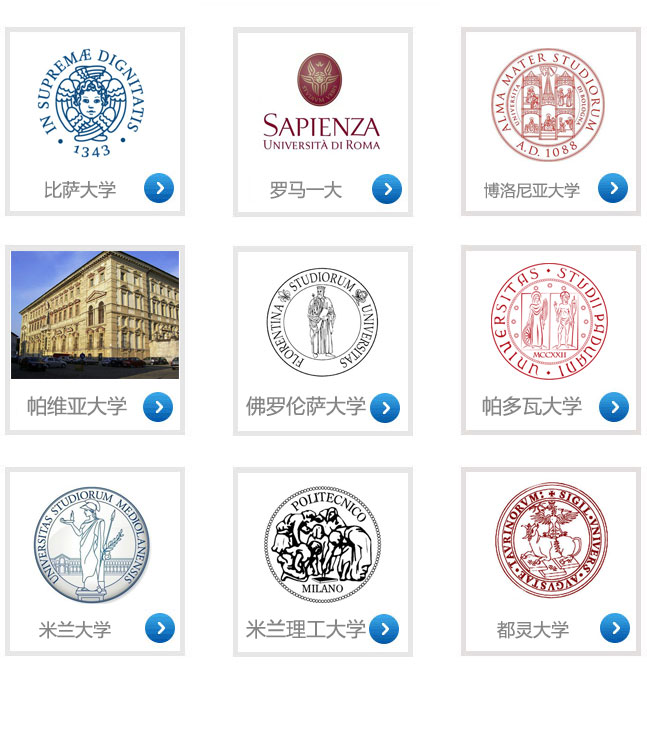Open the 比萨大学 card
This screenshot has height=731, width=647.
click(x=94, y=120)
